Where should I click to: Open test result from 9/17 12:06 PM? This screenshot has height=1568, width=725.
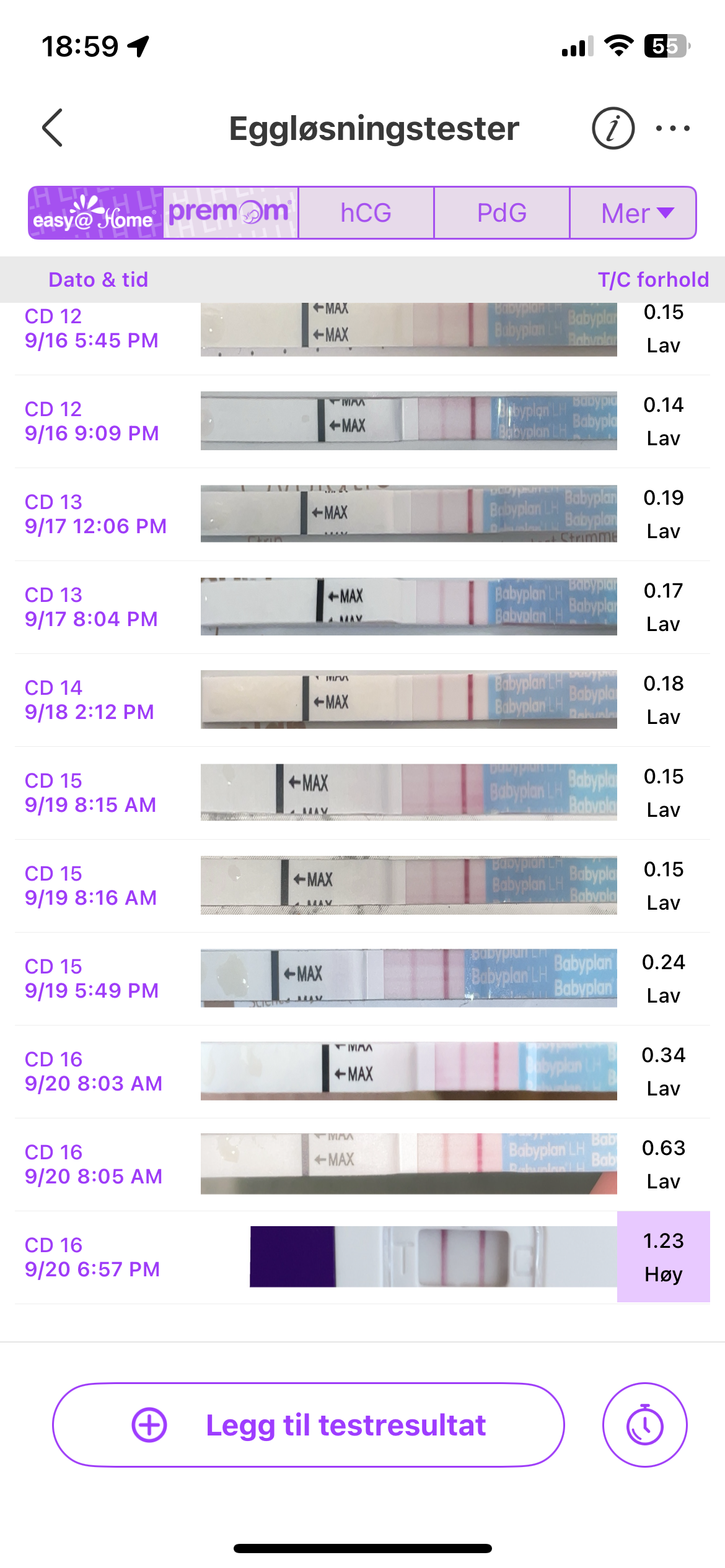(x=362, y=514)
